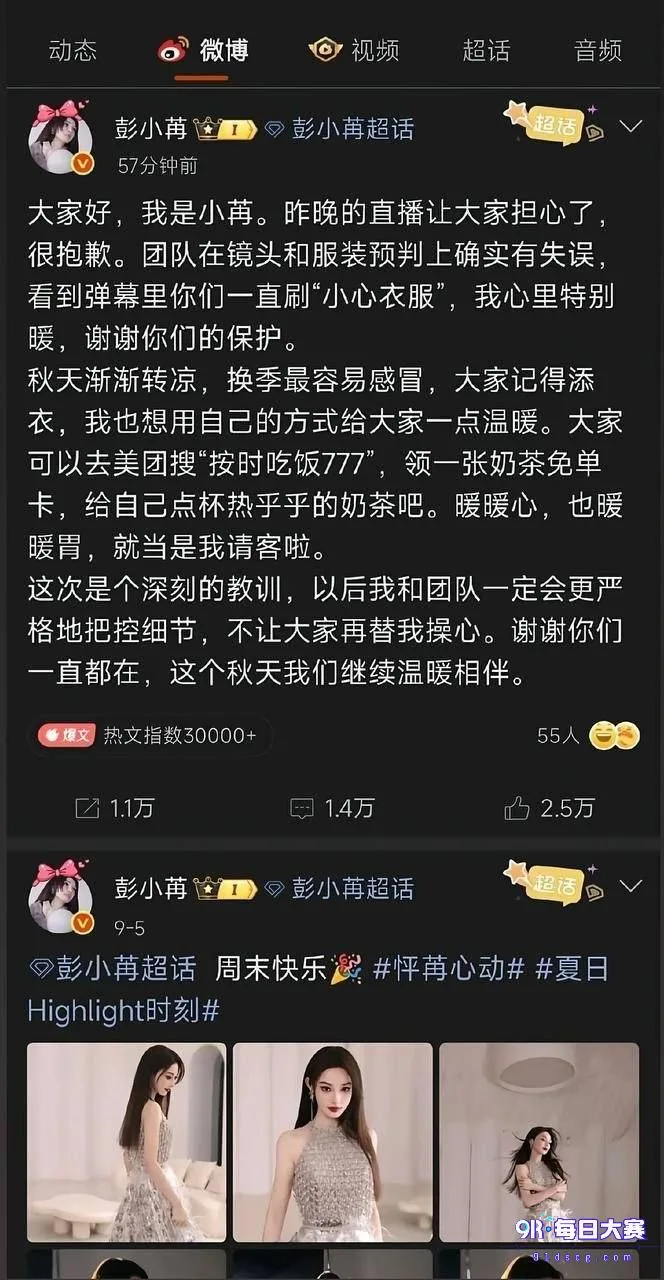Image resolution: width=664 pixels, height=1280 pixels.
Task: Switch to the 视频 tab
Action: 354,49
